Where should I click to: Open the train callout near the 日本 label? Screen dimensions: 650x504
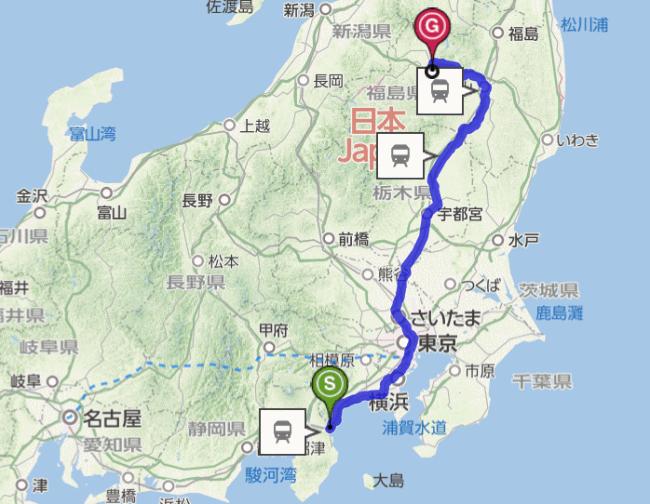click(401, 155)
